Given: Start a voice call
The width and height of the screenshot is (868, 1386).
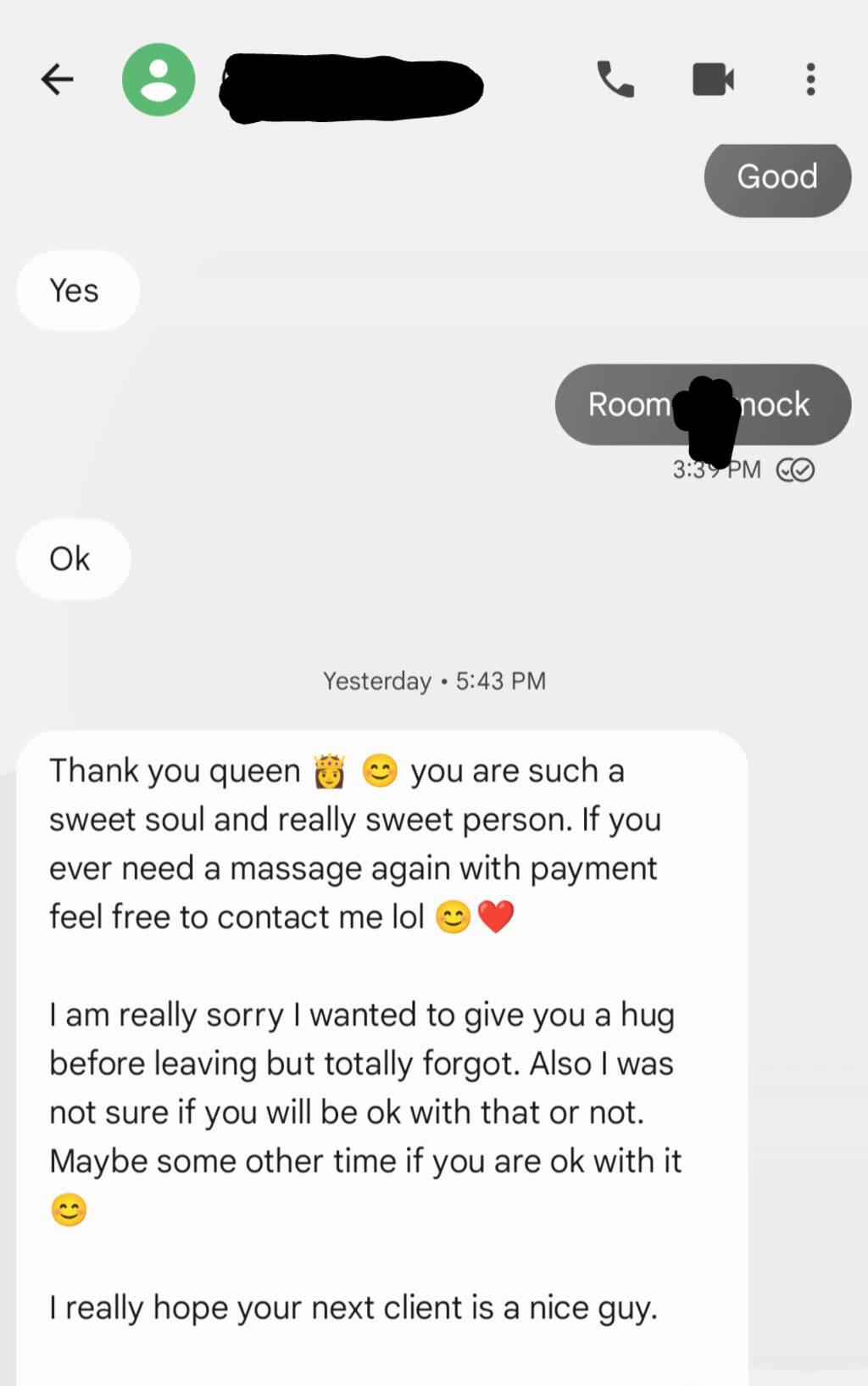Looking at the screenshot, I should (x=615, y=80).
